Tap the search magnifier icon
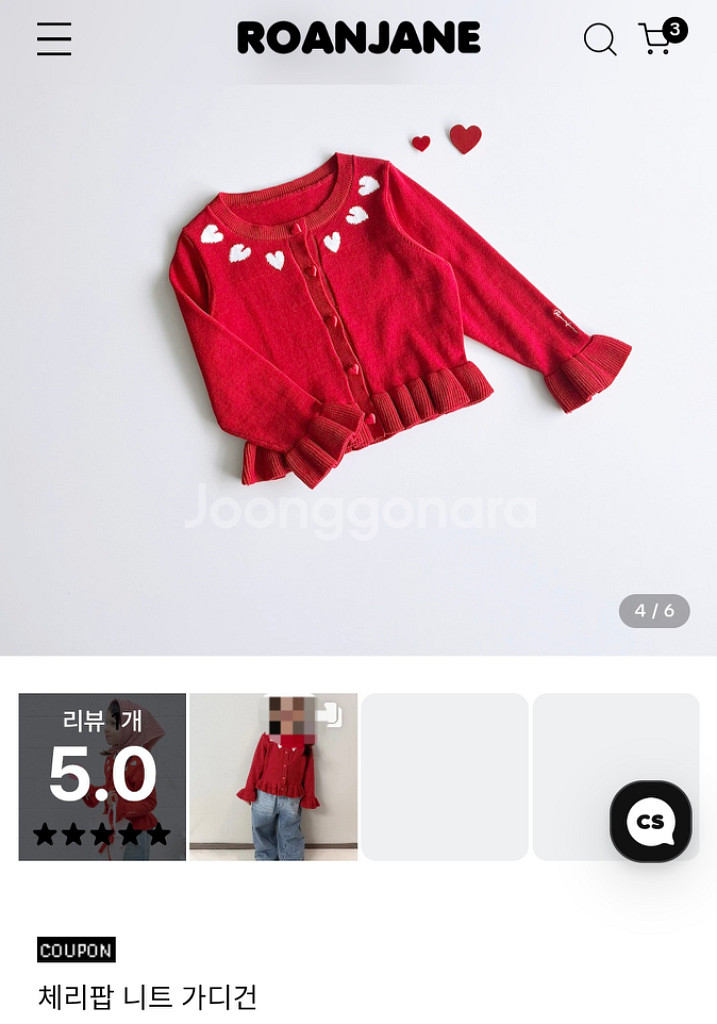Image resolution: width=717 pixels, height=1024 pixels. 600,40
